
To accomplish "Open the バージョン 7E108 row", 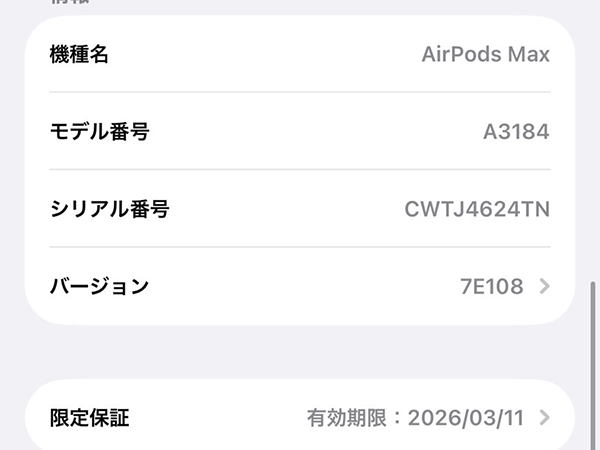I will click(300, 287).
